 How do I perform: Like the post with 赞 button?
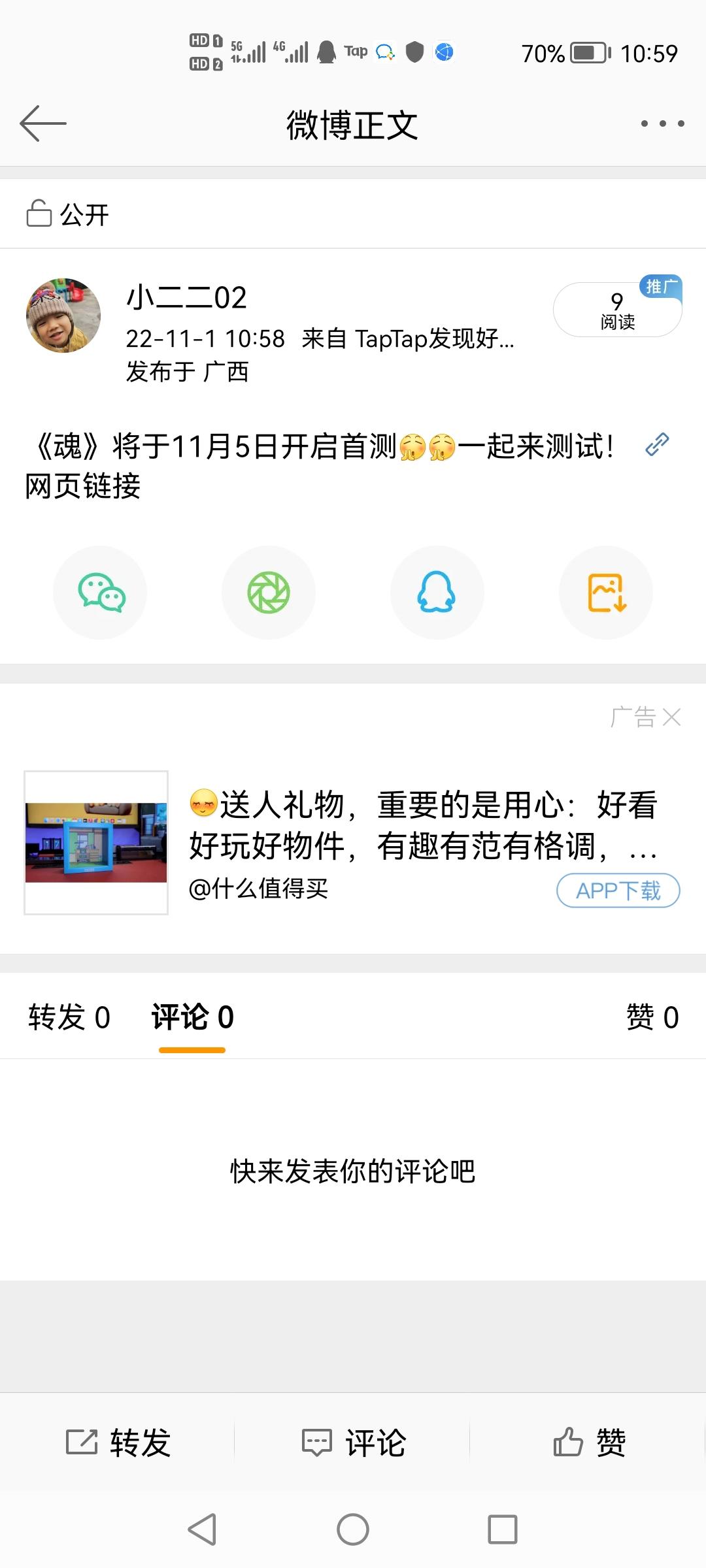tap(589, 1442)
